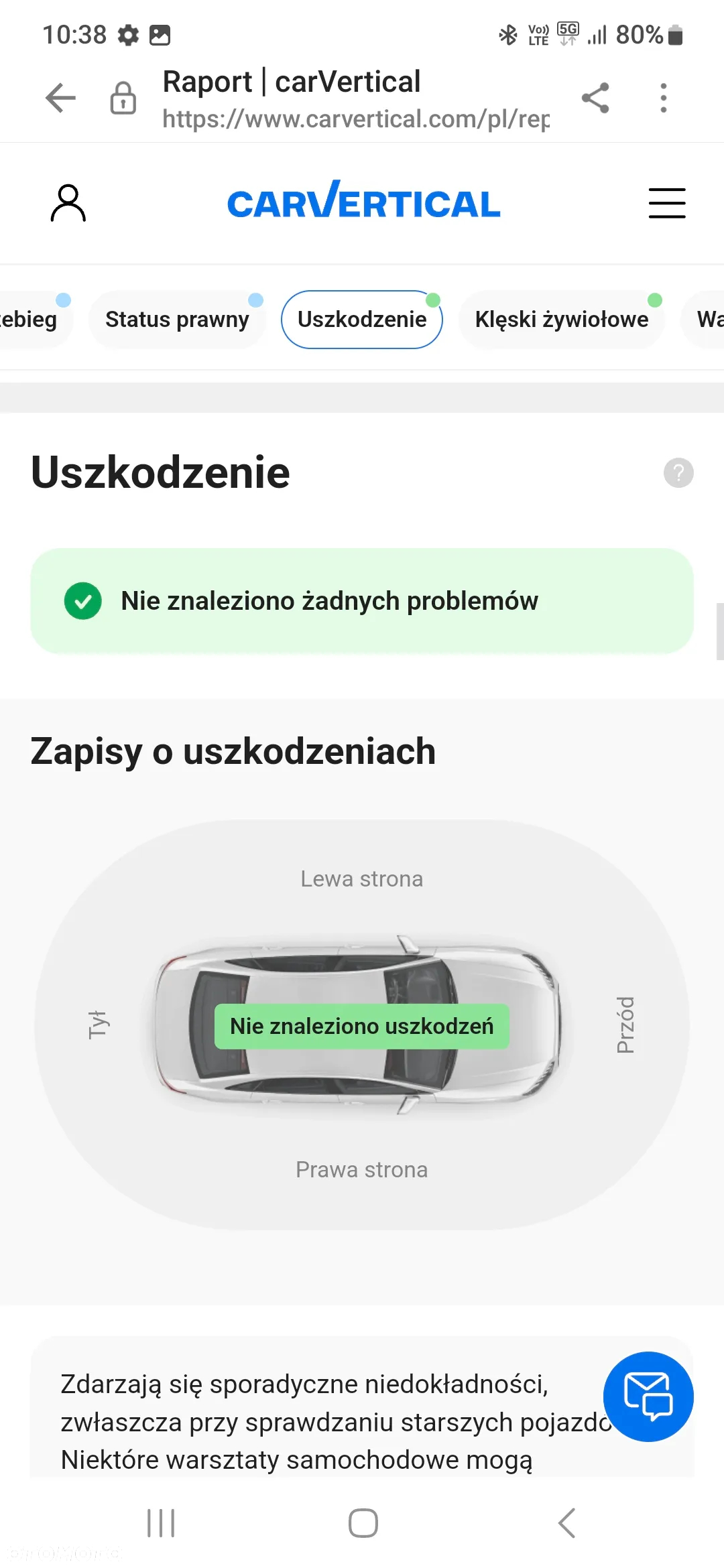The height and width of the screenshot is (1568, 724).
Task: Go back using the browser back arrow
Action: coord(60,99)
